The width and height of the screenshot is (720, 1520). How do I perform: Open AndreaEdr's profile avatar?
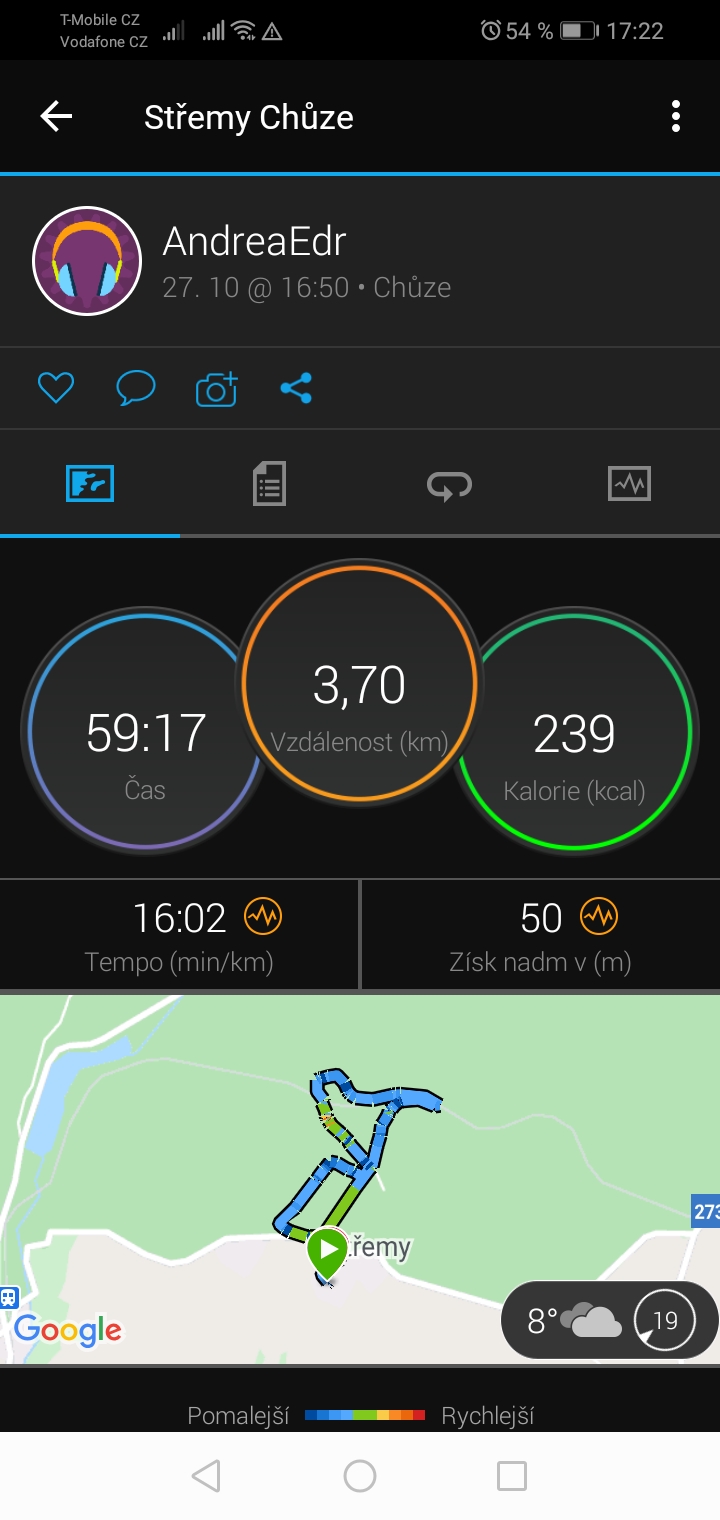tap(87, 261)
